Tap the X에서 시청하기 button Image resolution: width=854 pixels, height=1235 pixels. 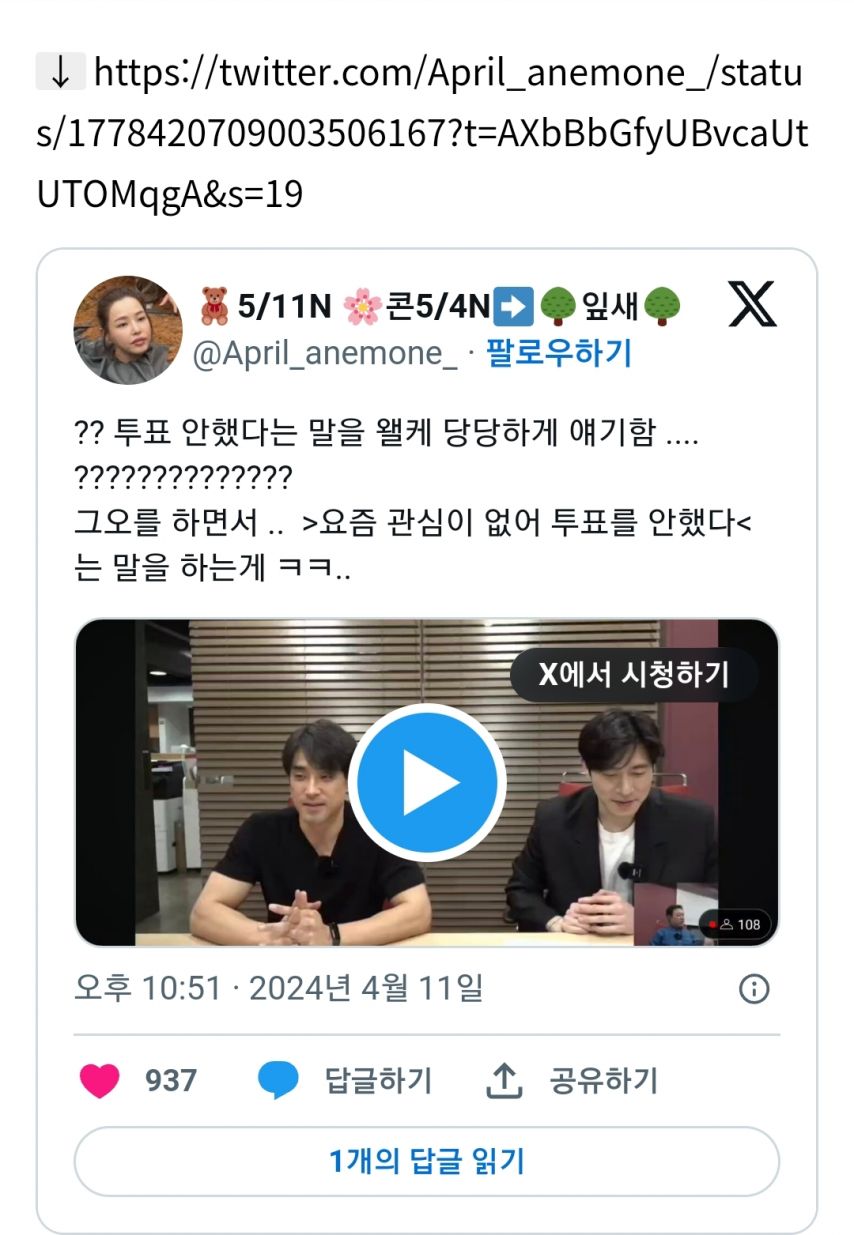633,674
